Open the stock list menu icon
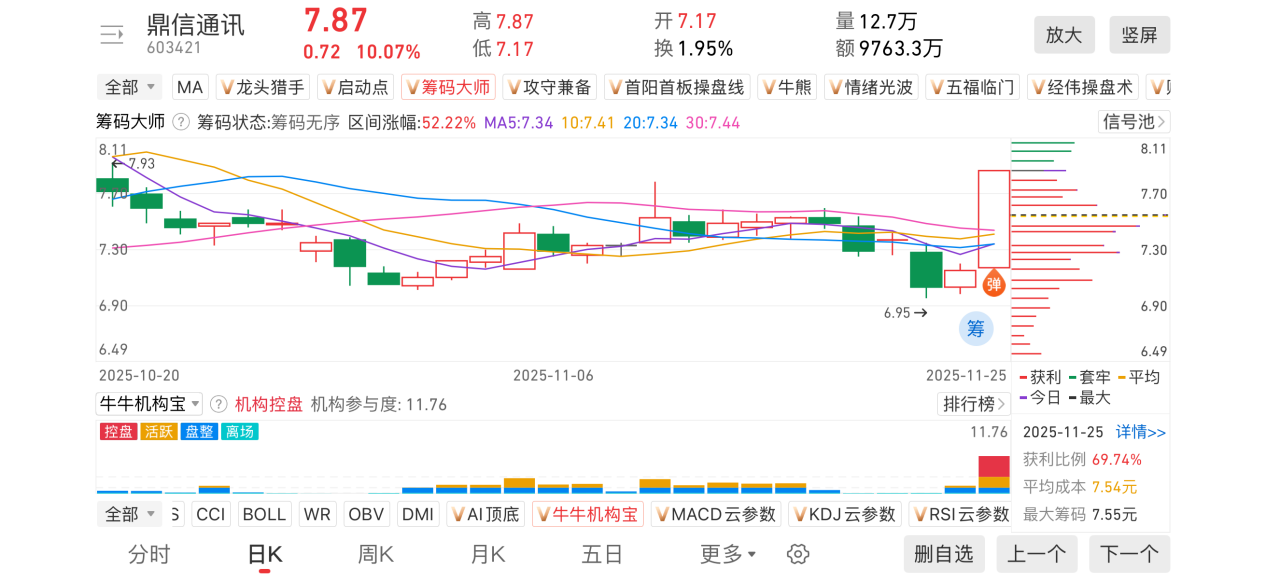Screen dimensions: 1266x582 click(111, 35)
